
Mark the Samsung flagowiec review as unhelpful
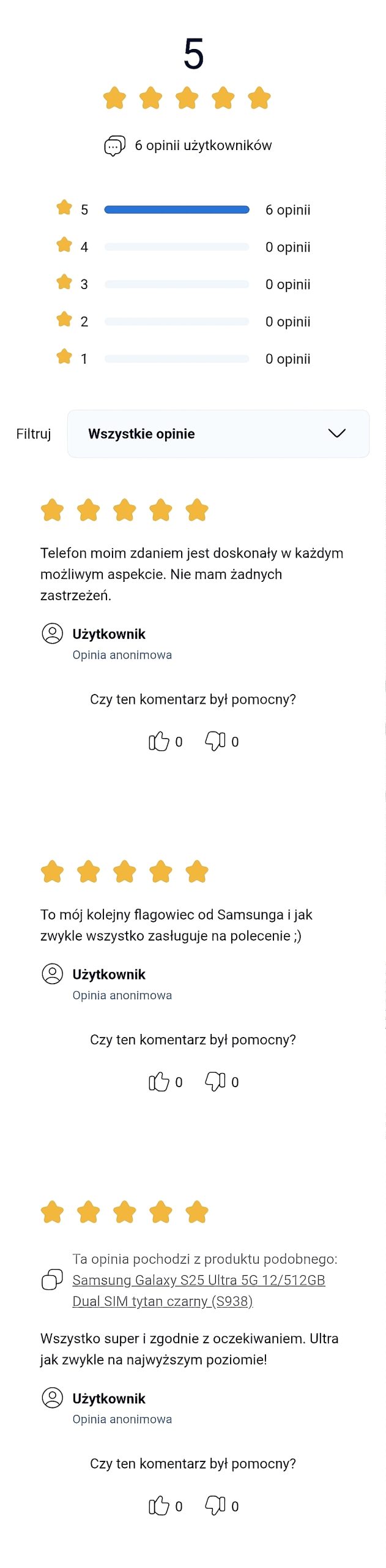coord(215,1082)
